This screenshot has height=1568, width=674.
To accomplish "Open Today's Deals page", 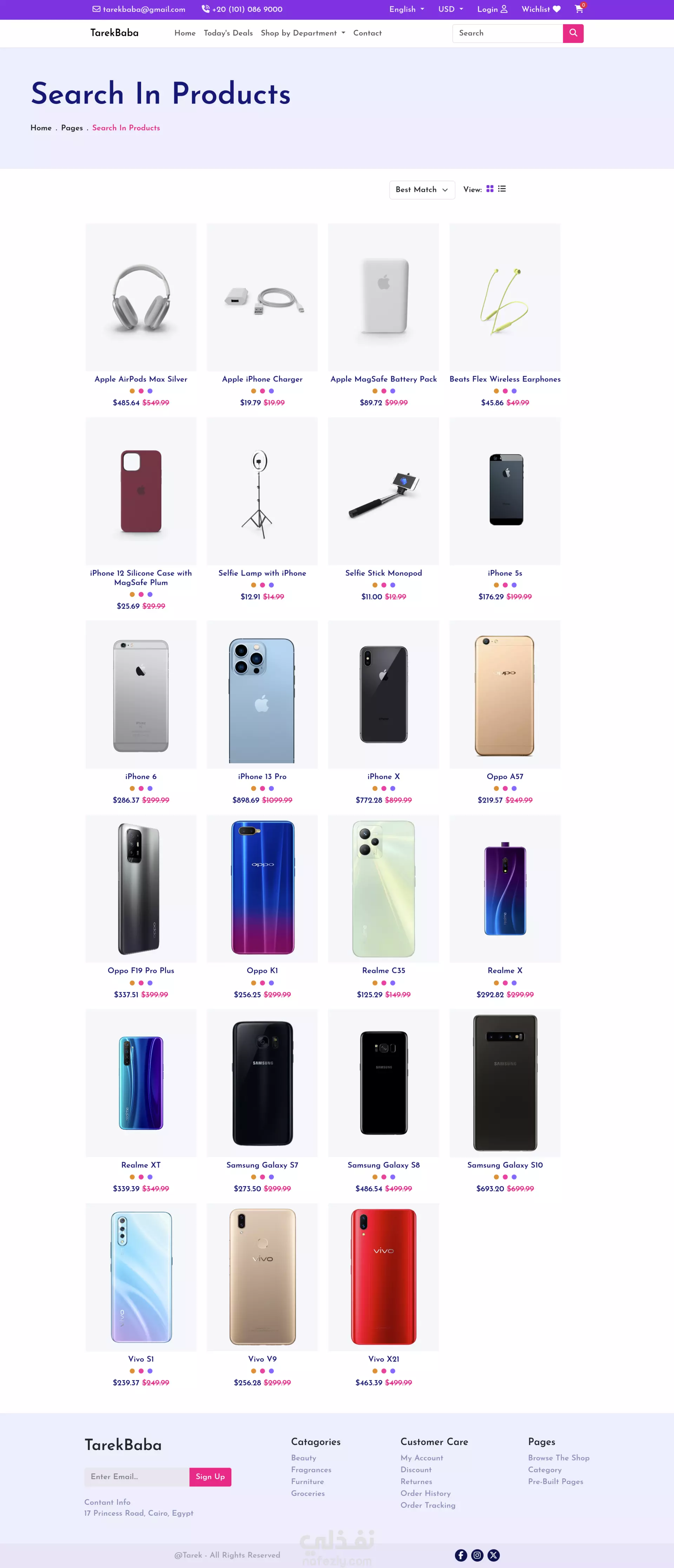I will pos(228,33).
